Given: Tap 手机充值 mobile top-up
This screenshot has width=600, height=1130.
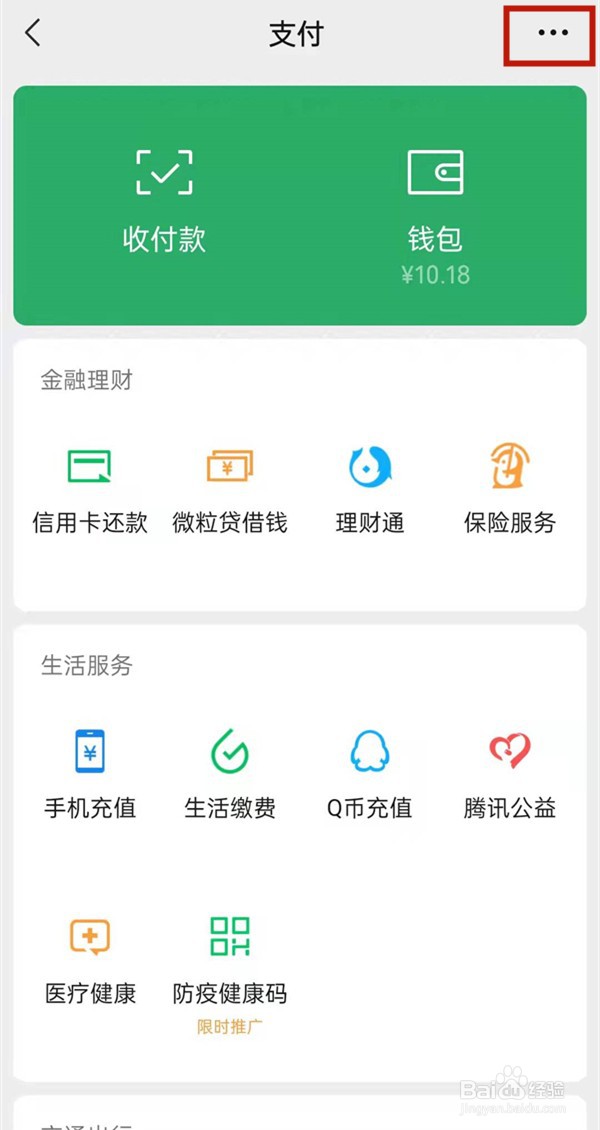Looking at the screenshot, I should 90,774.
